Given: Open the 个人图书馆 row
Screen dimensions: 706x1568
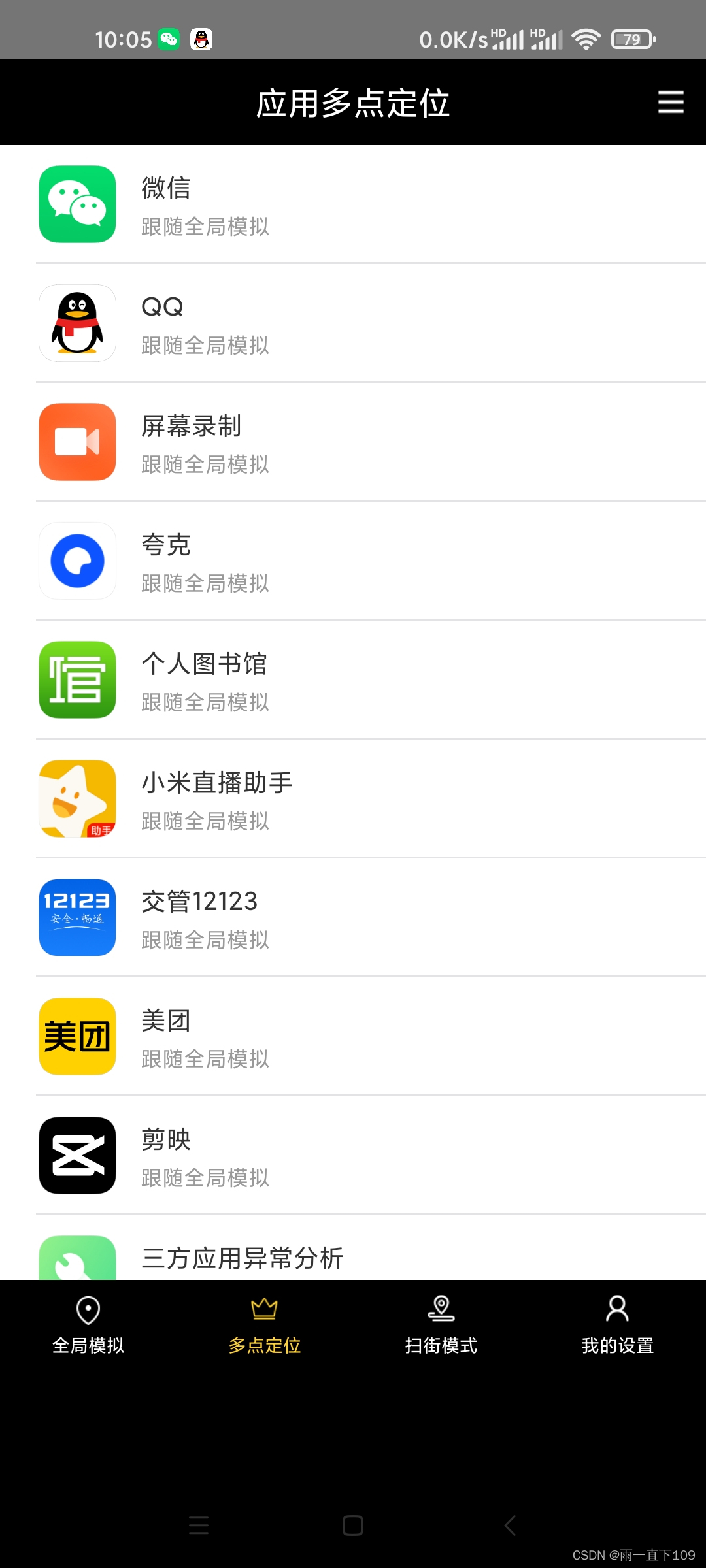Looking at the screenshot, I should [x=353, y=680].
